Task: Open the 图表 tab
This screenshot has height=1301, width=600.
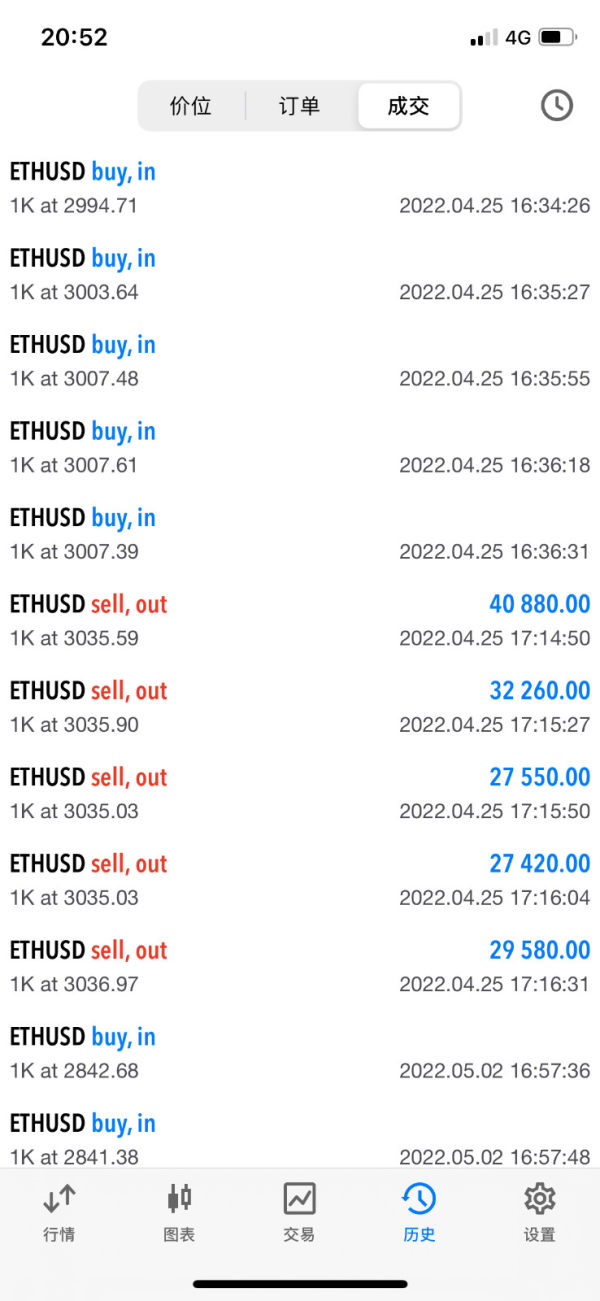Action: (179, 1211)
